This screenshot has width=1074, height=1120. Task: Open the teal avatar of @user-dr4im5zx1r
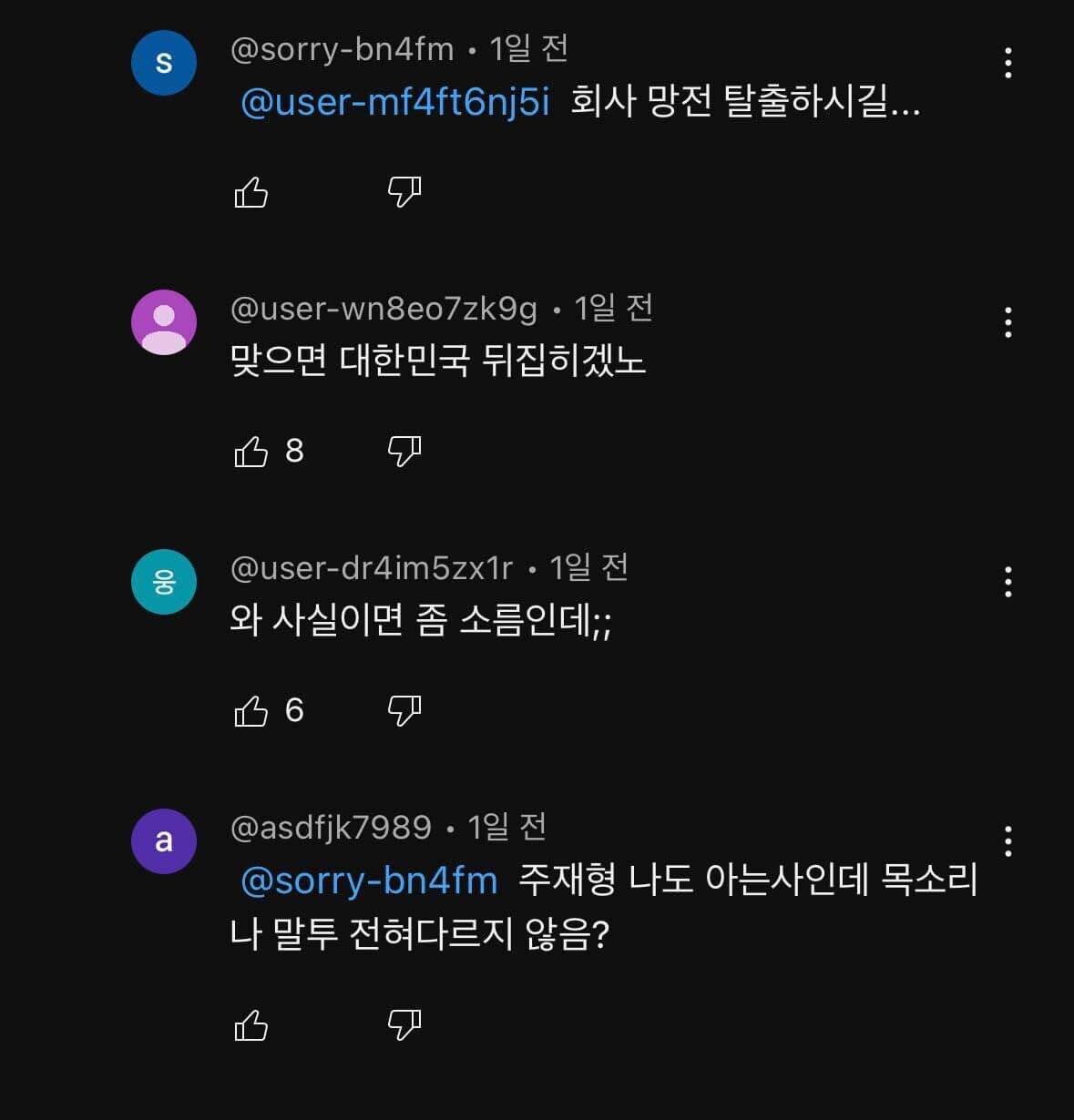164,581
